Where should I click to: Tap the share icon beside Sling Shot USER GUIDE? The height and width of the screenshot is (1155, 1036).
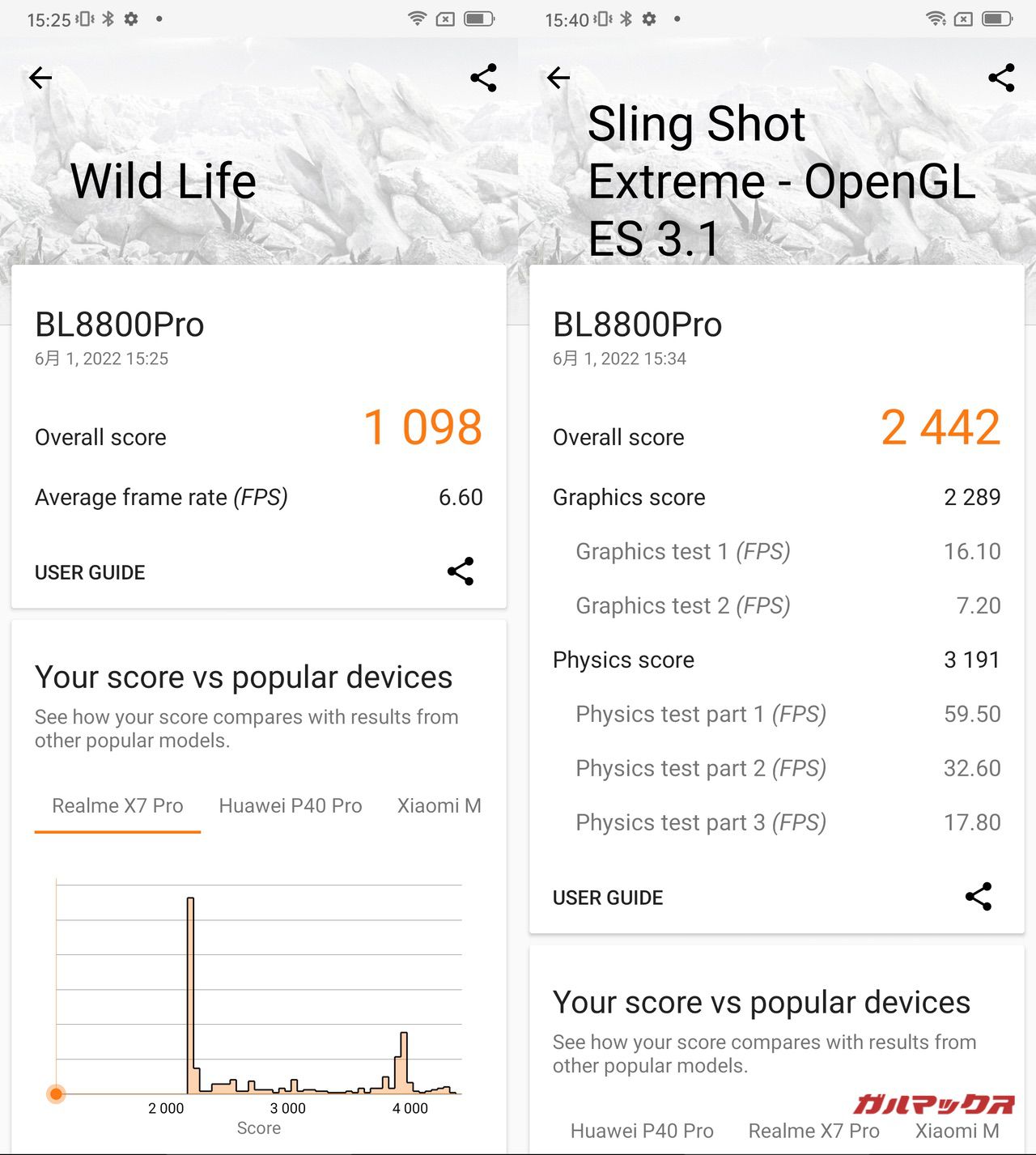tap(979, 897)
